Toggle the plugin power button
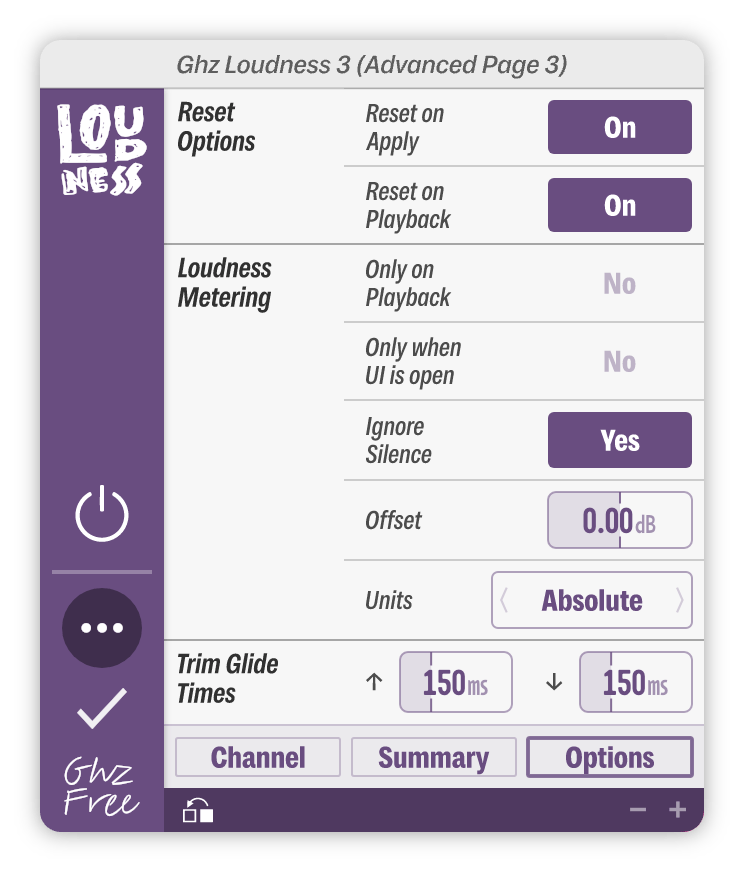The image size is (744, 872). coord(102,515)
